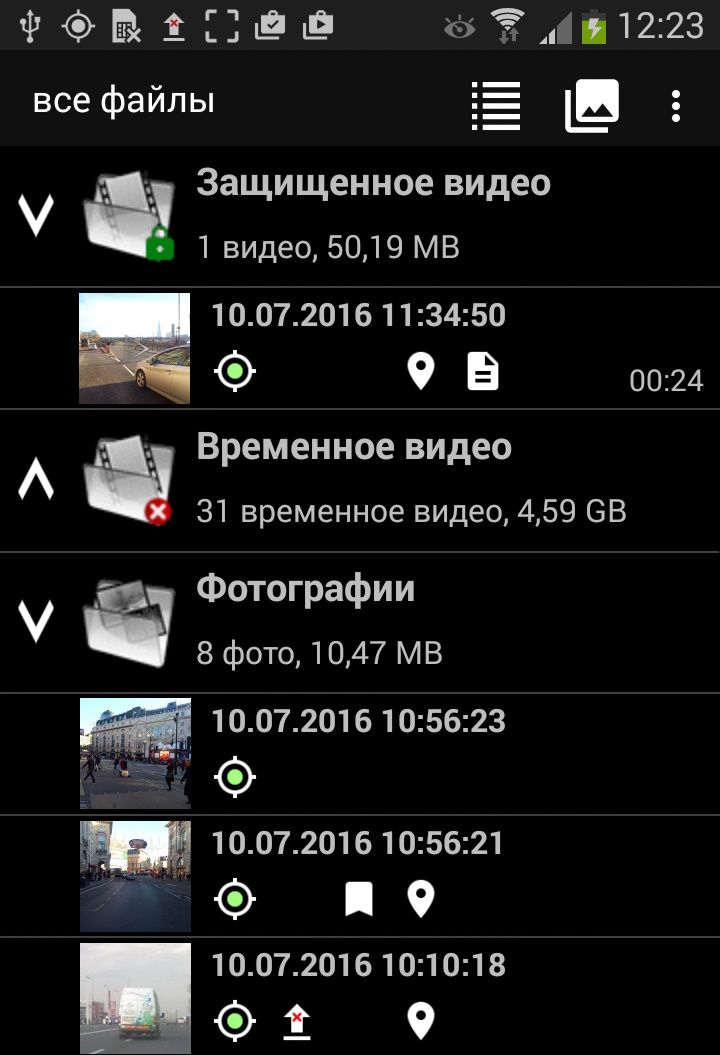
Task: Open the gallery view icon
Action: (x=592, y=104)
